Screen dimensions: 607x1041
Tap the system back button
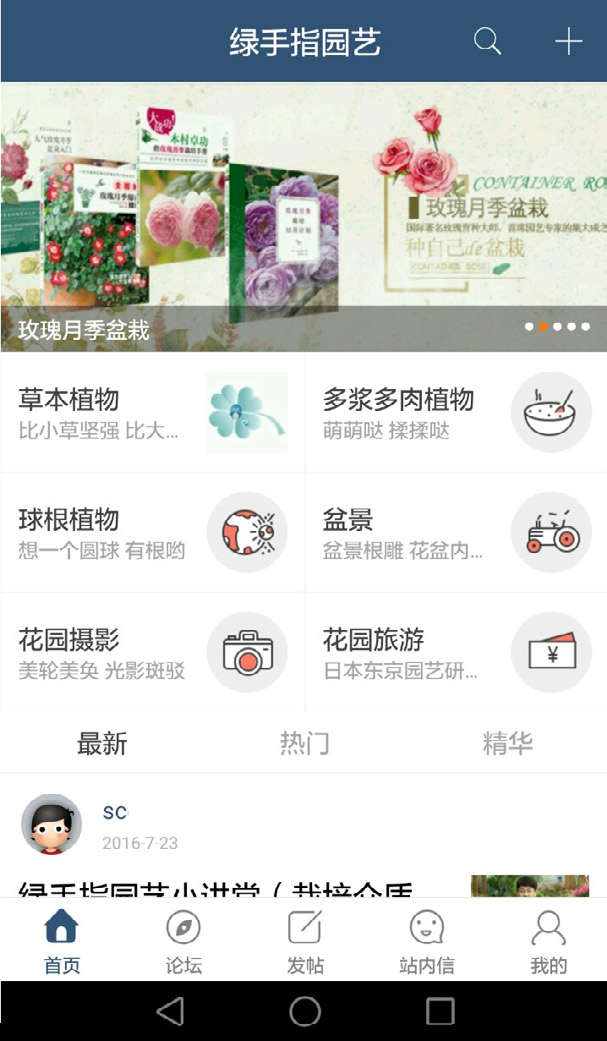[170, 1011]
